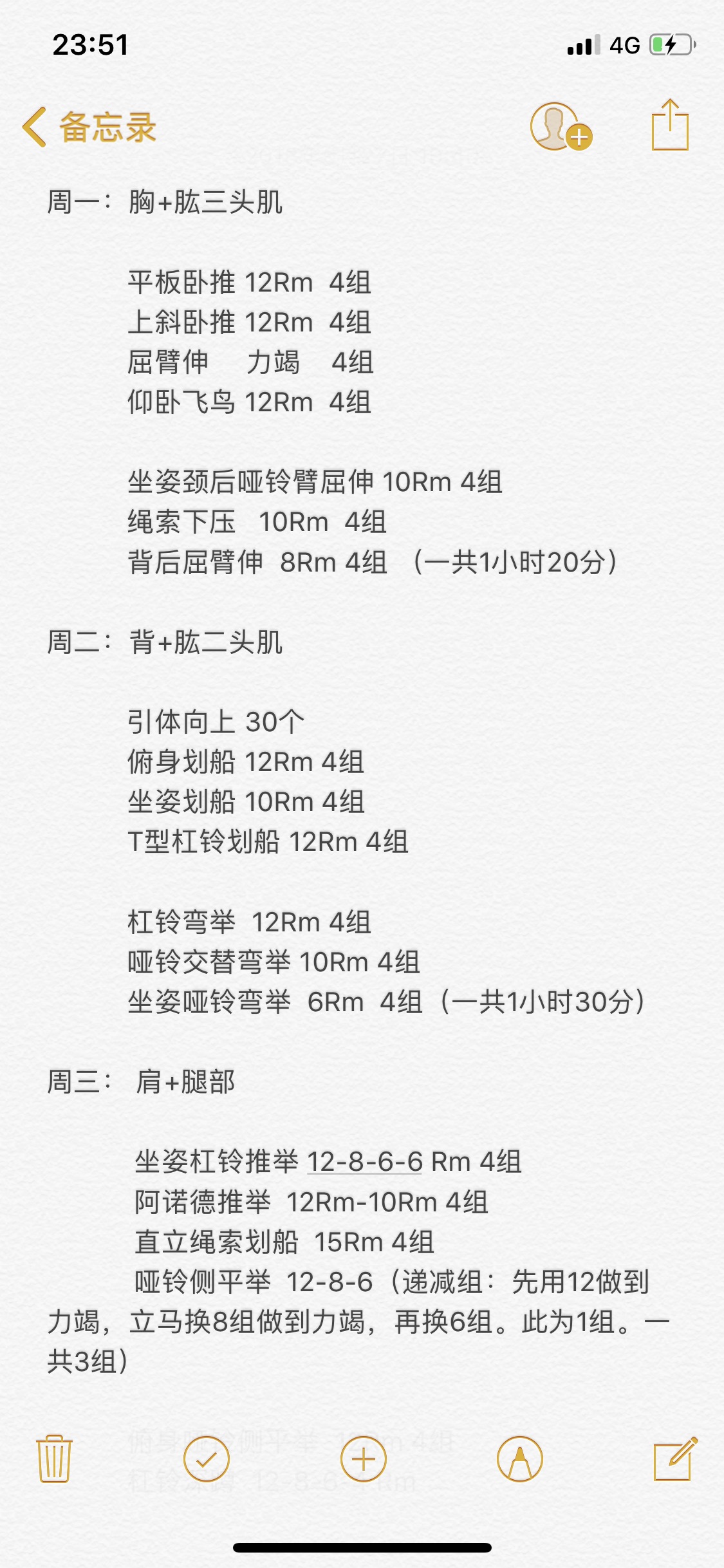
Task: Add a checklist to the note
Action: tap(207, 1459)
